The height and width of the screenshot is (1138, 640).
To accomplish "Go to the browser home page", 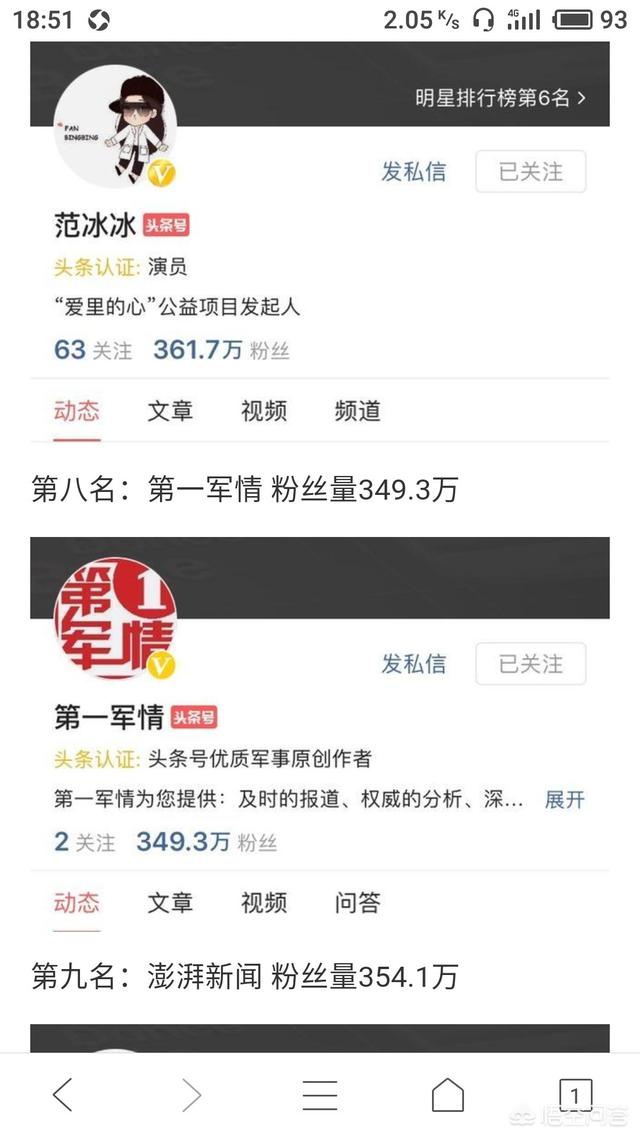I will coord(447,1095).
